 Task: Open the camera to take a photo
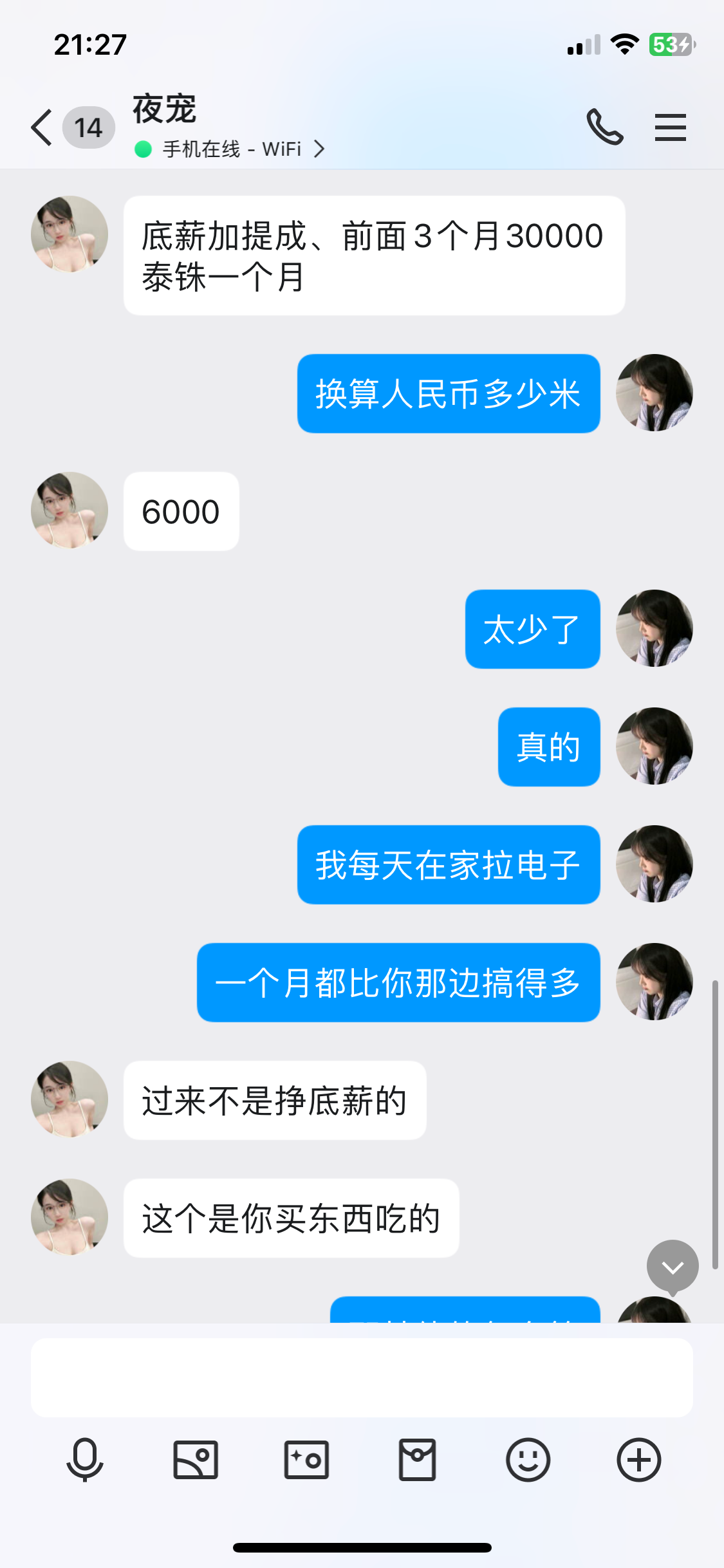point(306,1460)
